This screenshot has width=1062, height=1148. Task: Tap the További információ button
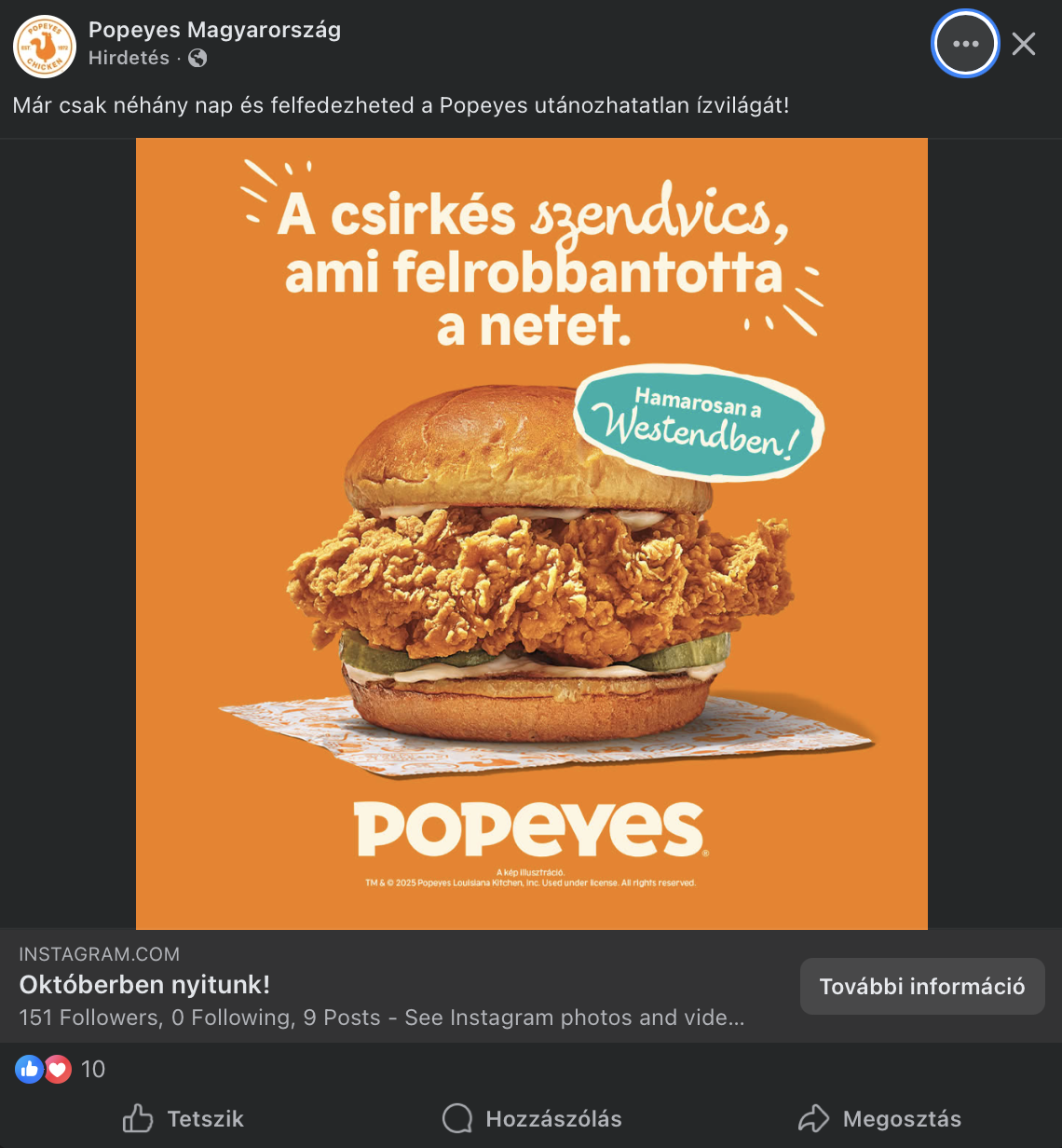click(x=921, y=986)
